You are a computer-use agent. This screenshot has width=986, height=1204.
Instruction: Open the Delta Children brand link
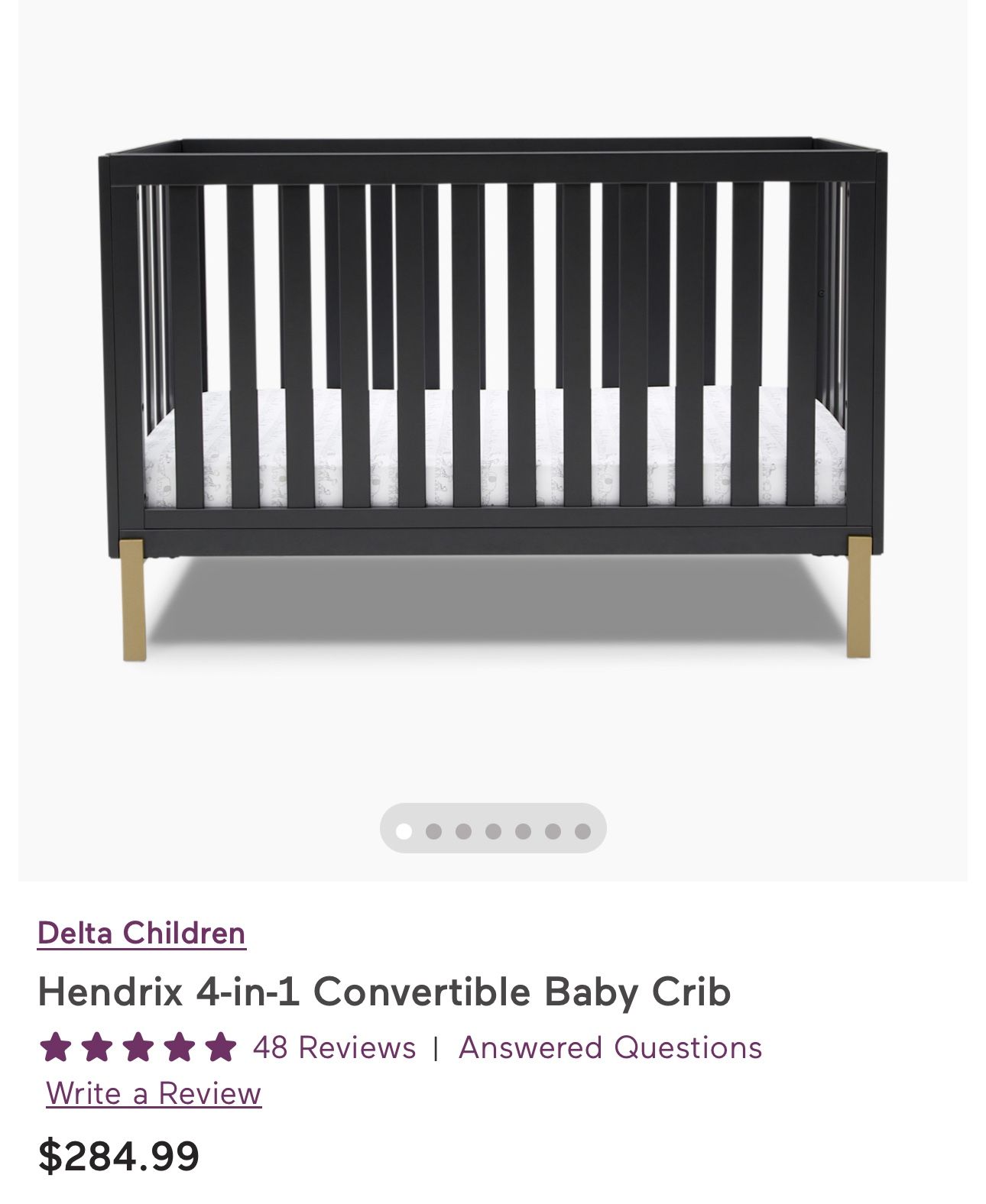pos(141,933)
